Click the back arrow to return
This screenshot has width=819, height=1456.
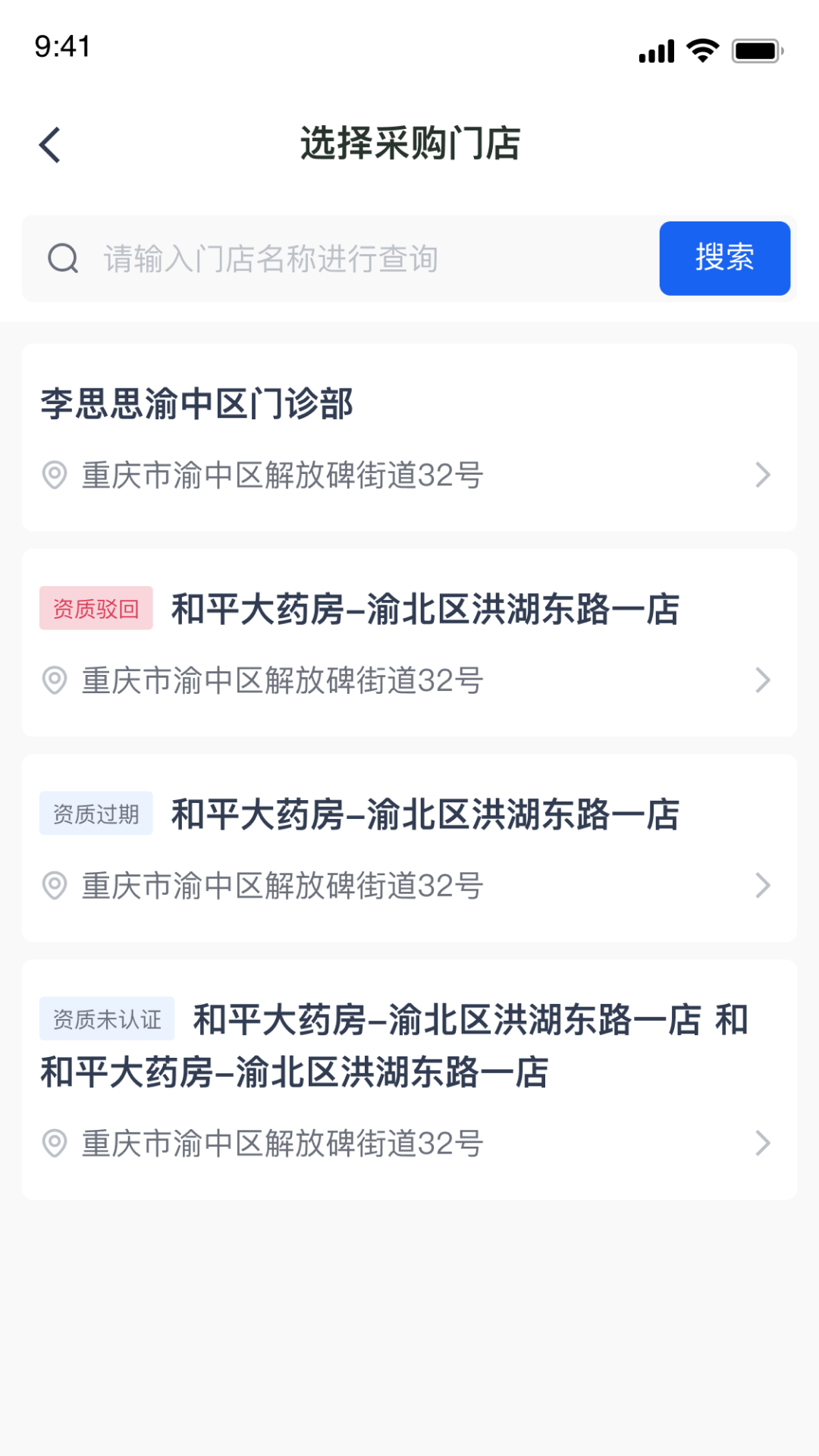[50, 144]
